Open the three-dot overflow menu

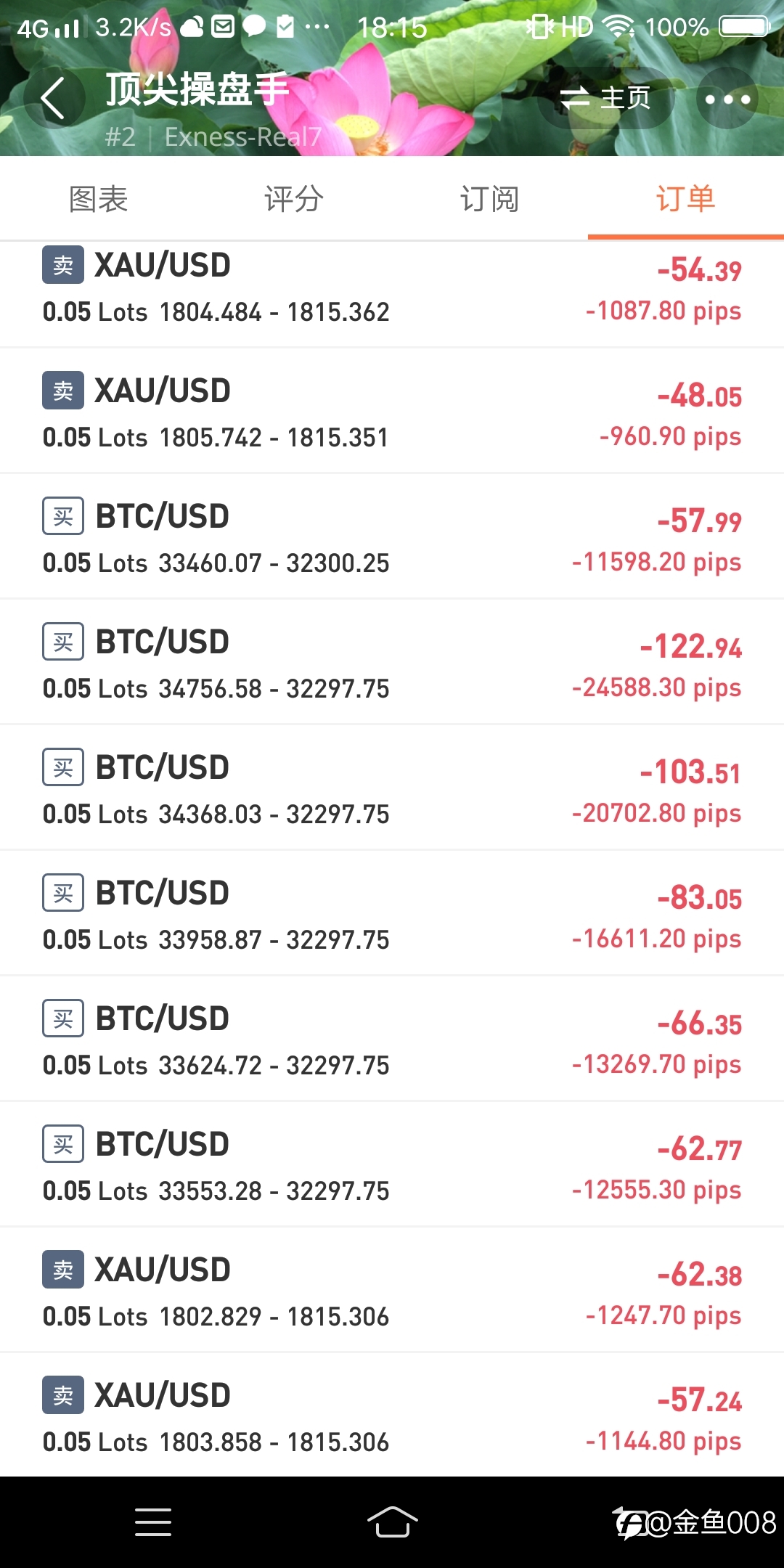point(727,98)
